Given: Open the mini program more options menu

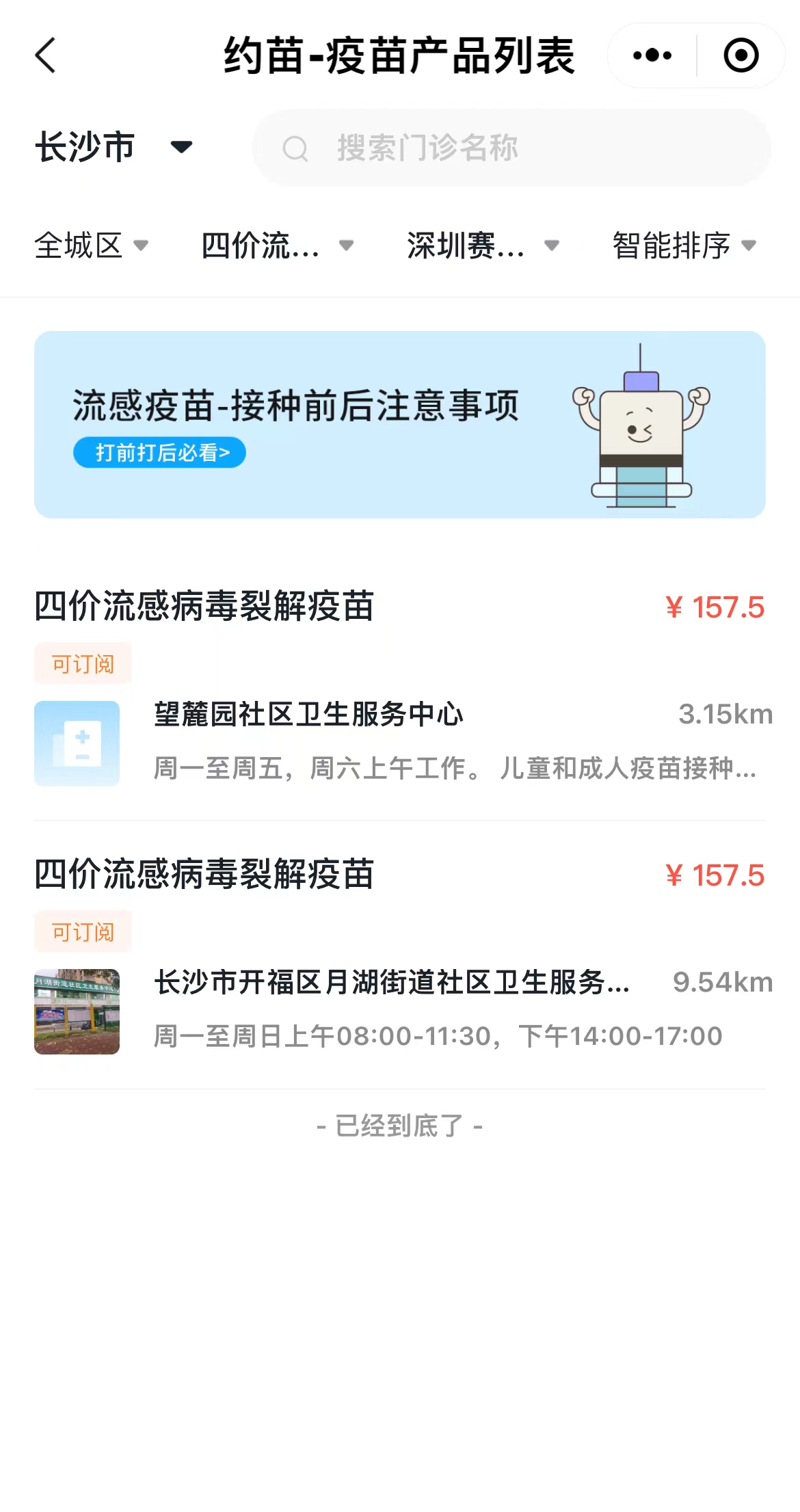Looking at the screenshot, I should click(652, 55).
